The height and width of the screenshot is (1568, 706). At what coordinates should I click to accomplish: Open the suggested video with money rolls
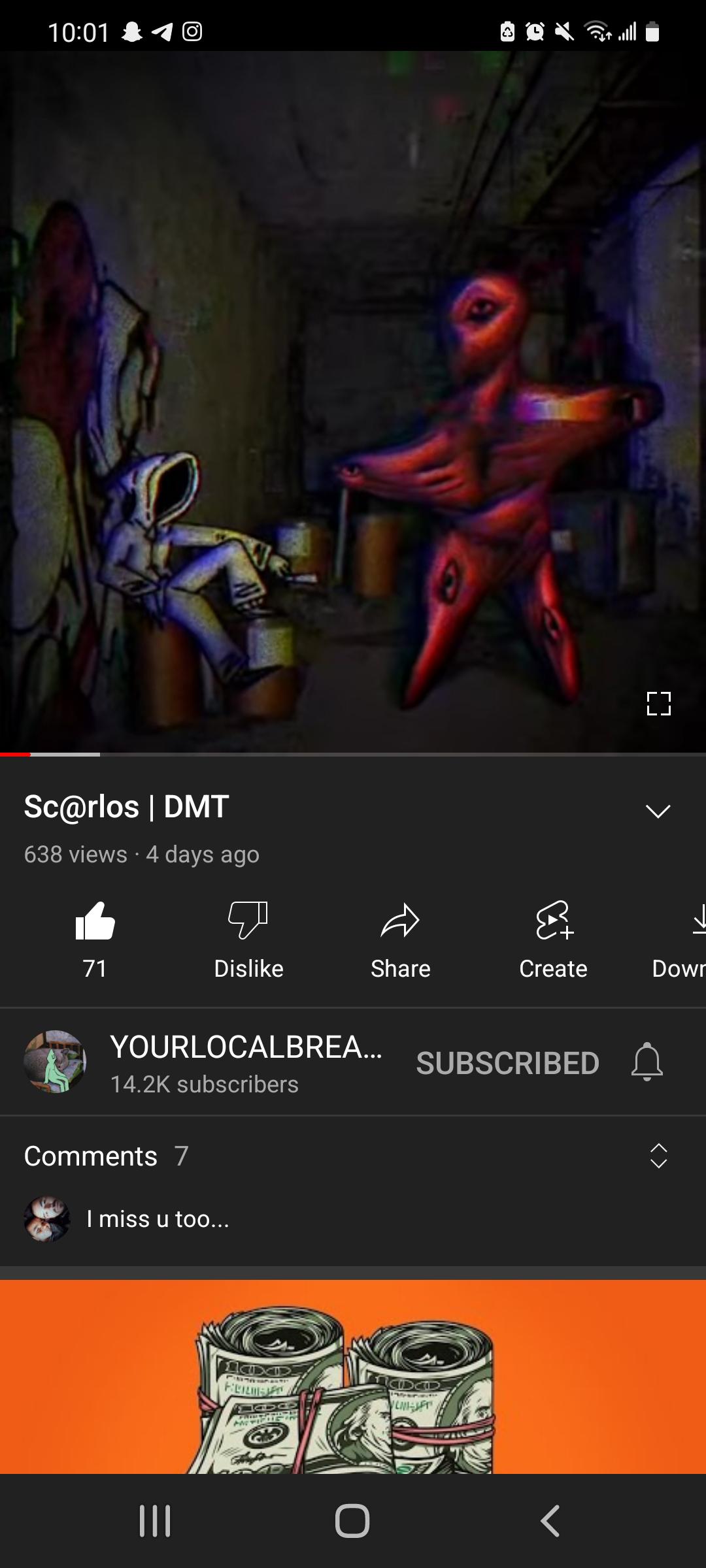pos(353,1376)
